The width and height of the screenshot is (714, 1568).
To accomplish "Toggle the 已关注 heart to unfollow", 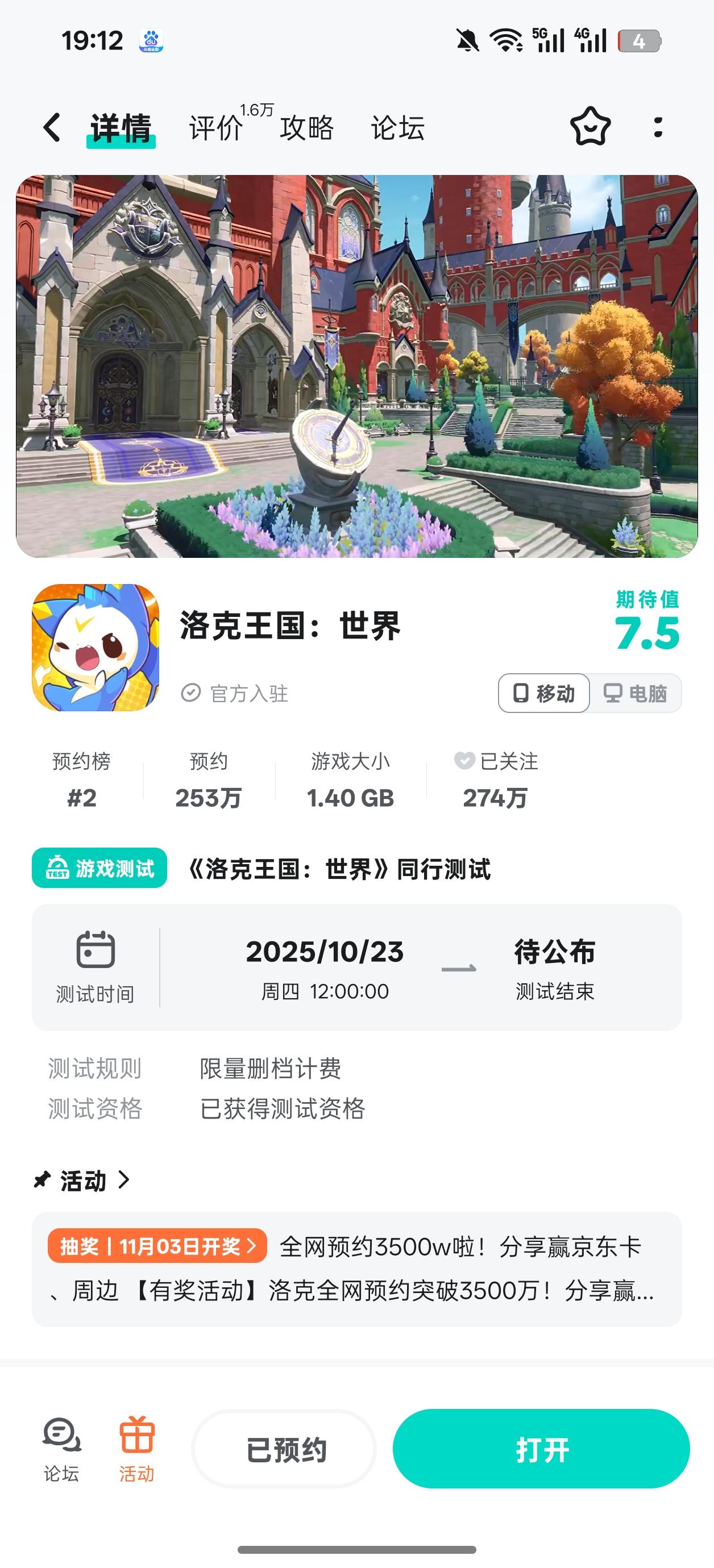I will pyautogui.click(x=465, y=761).
